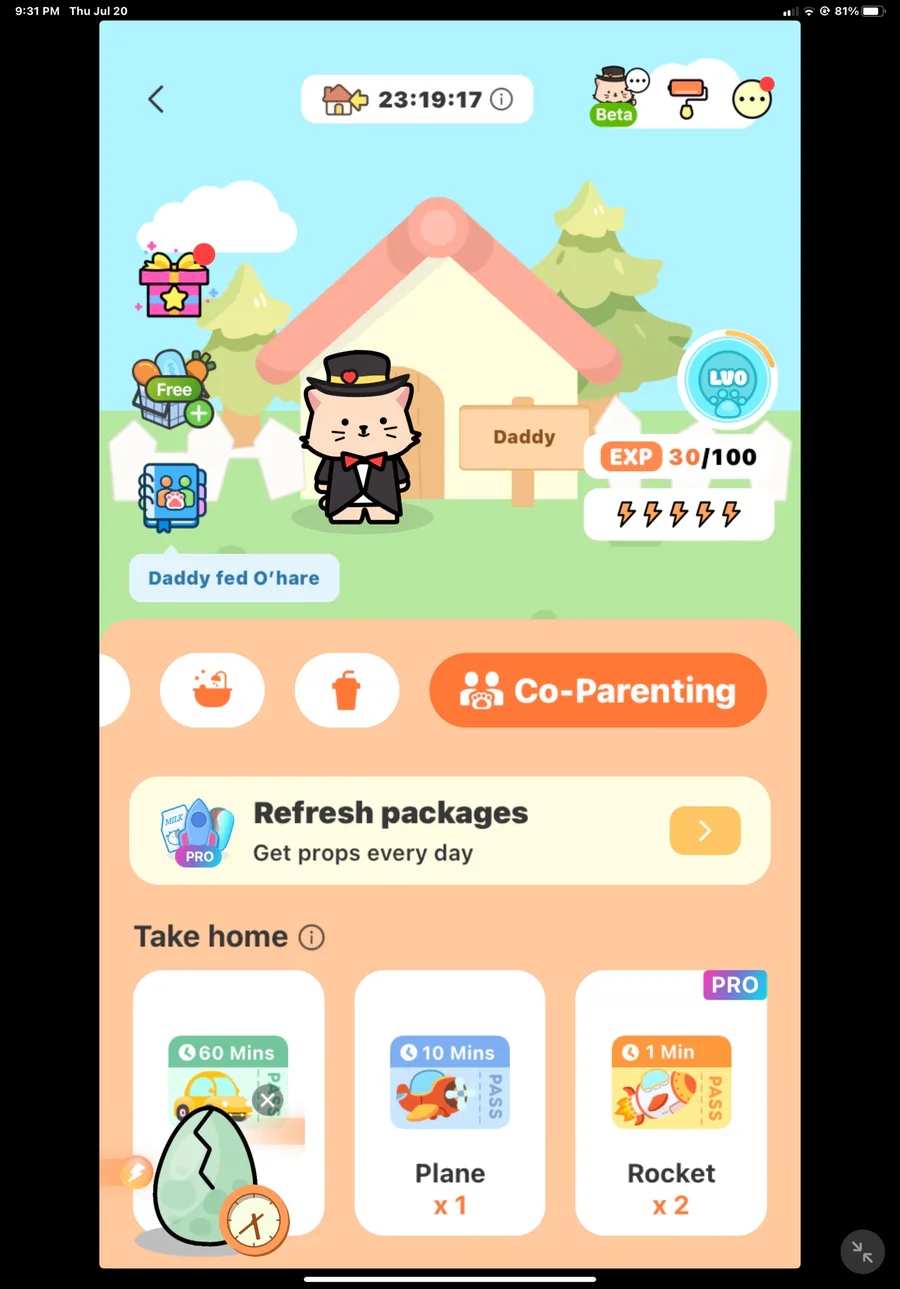This screenshot has width=900, height=1289.
Task: Open the three-dot chat bubble menu
Action: 752,98
